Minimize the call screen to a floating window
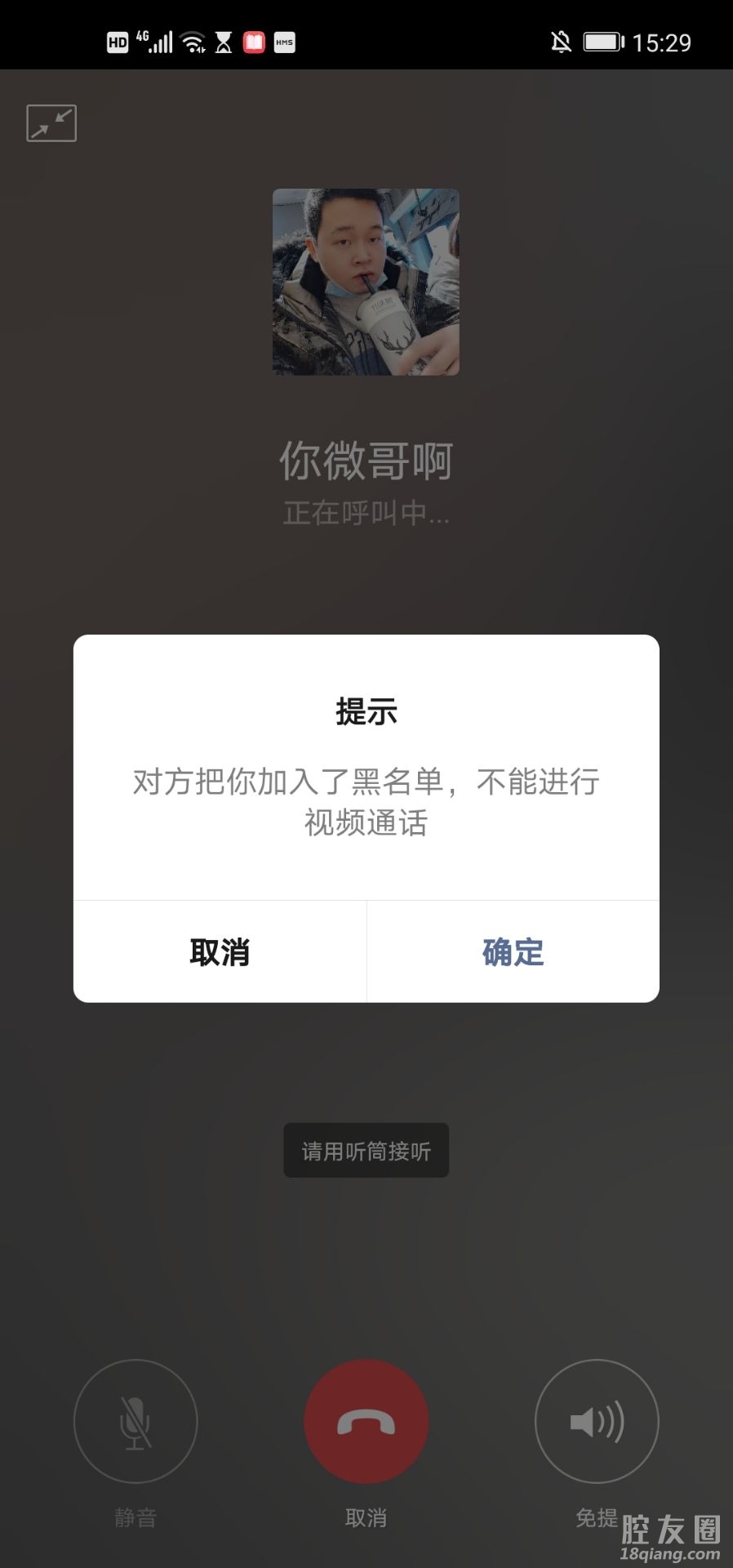Image resolution: width=733 pixels, height=1568 pixels. [51, 123]
